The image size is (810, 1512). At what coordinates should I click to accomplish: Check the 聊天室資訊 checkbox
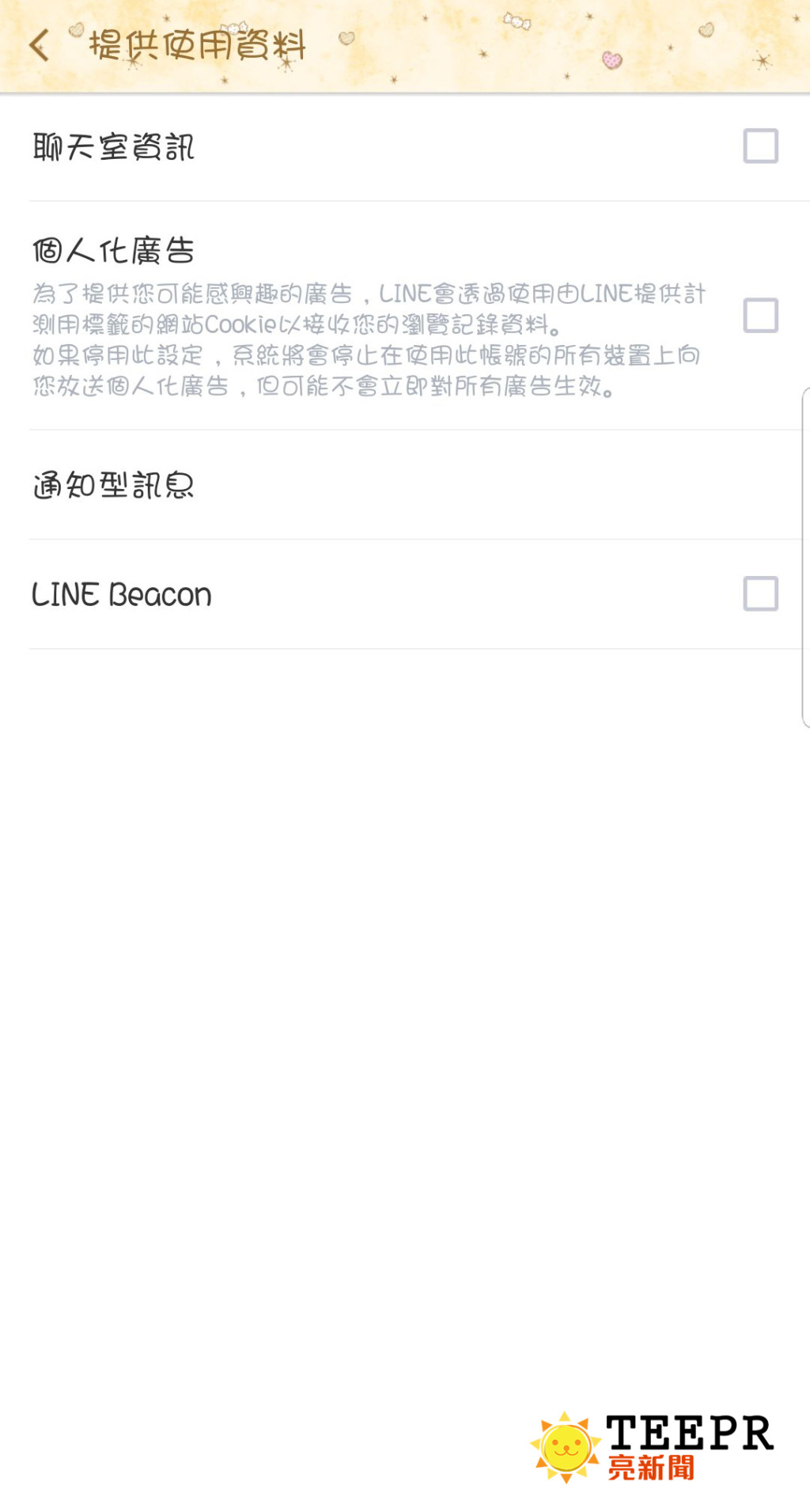(x=760, y=146)
